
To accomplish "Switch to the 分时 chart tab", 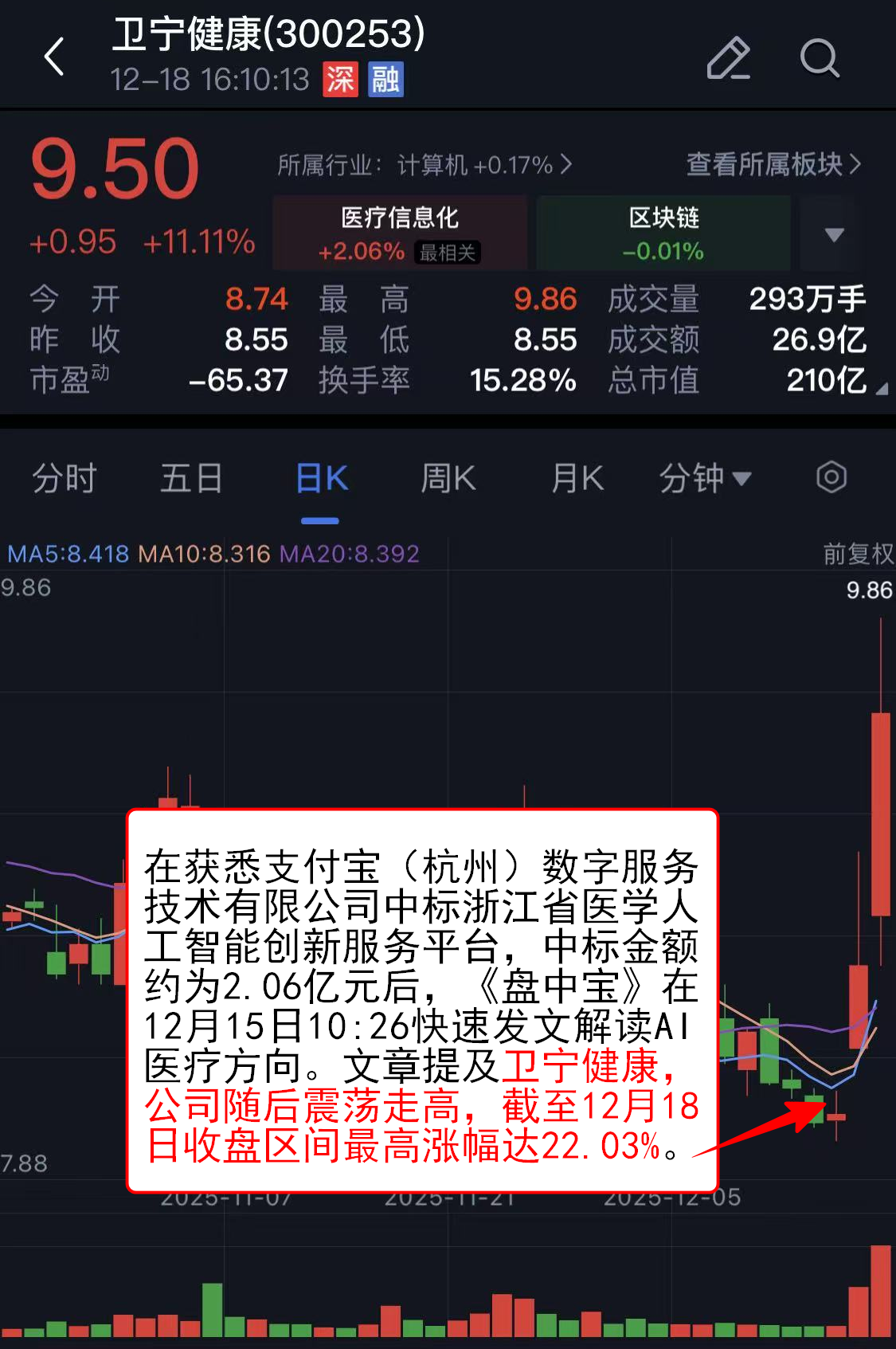I will [x=64, y=479].
